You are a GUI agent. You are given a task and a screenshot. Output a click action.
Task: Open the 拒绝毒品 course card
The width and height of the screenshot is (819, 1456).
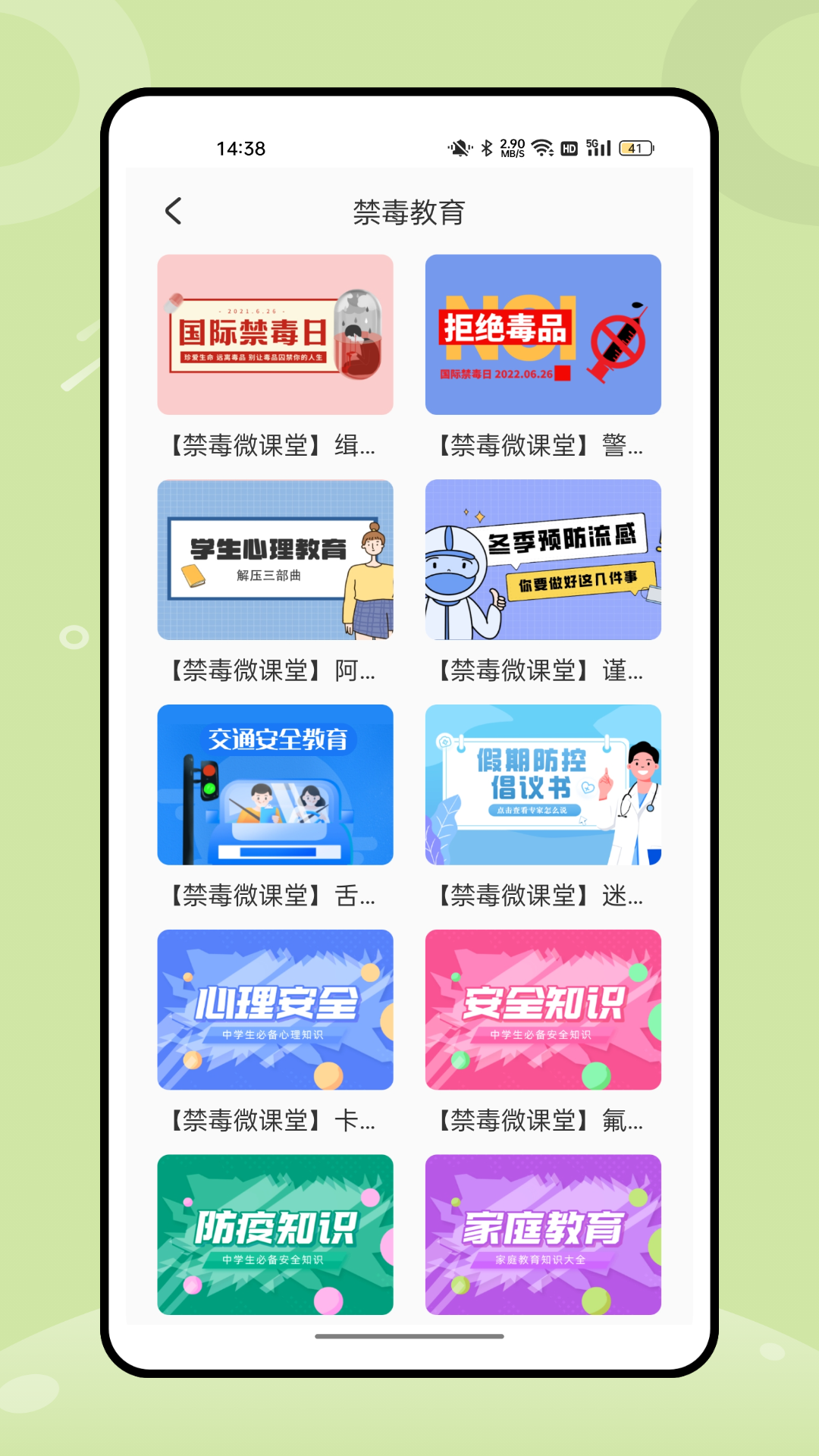point(543,334)
